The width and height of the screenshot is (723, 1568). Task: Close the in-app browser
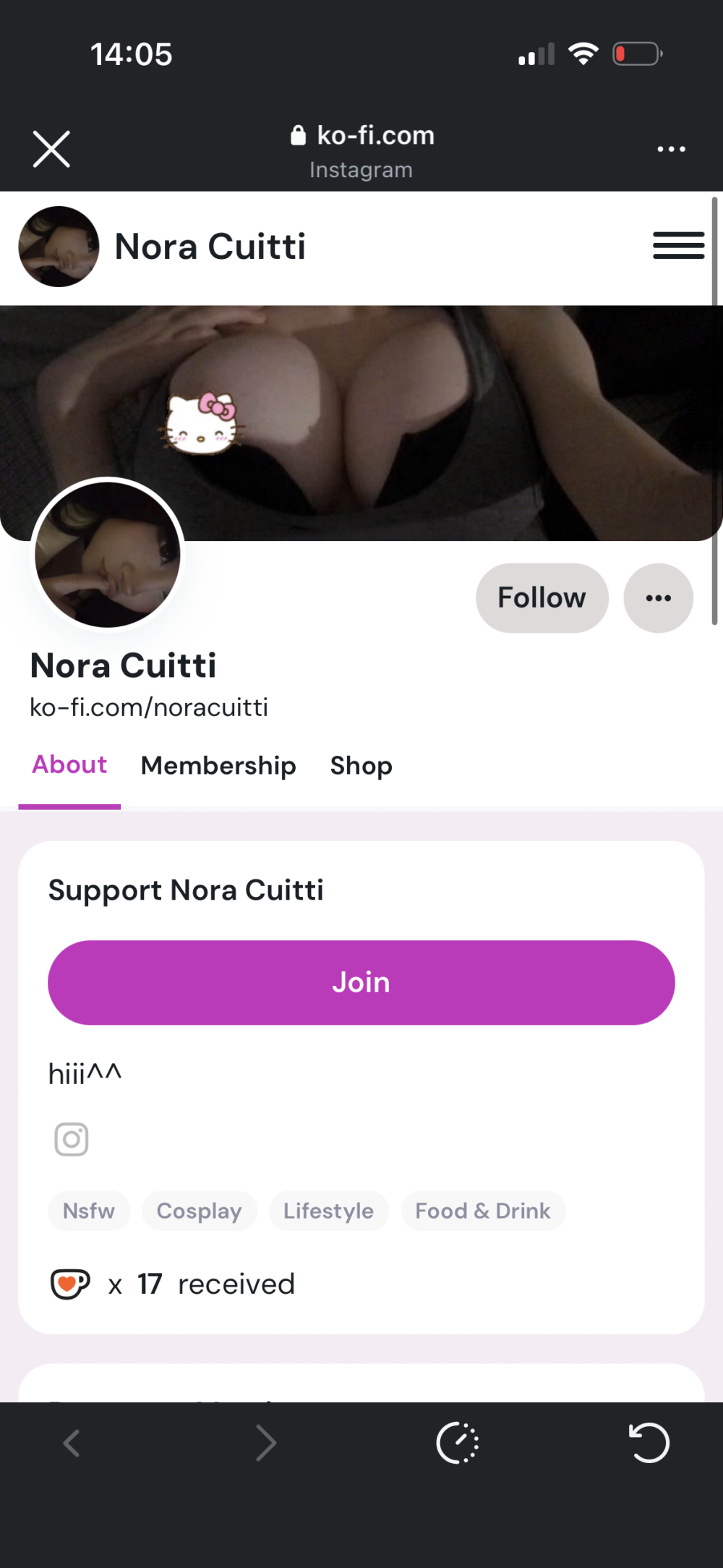[x=51, y=149]
